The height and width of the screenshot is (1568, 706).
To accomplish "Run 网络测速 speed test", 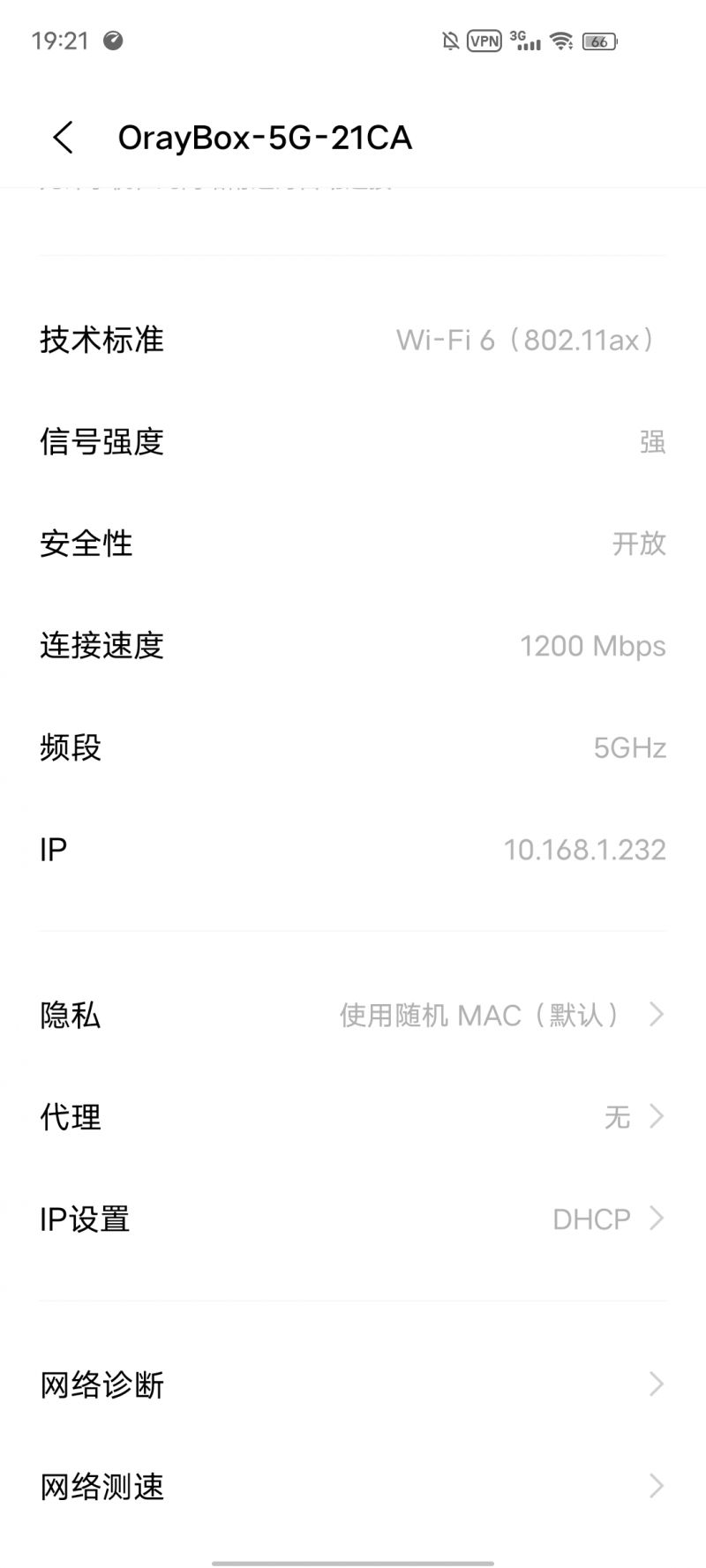I will click(x=353, y=1487).
